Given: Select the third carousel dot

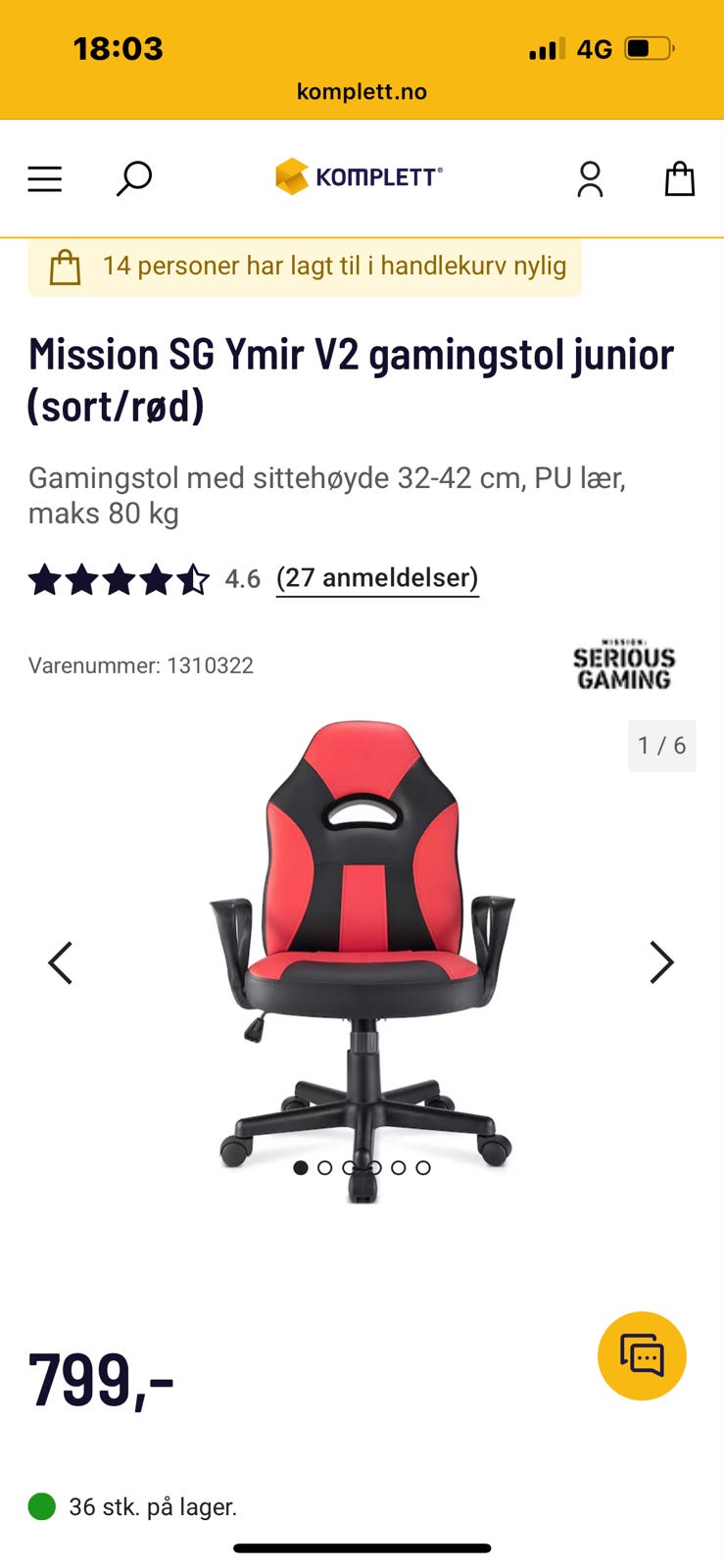Looking at the screenshot, I should point(350,1168).
